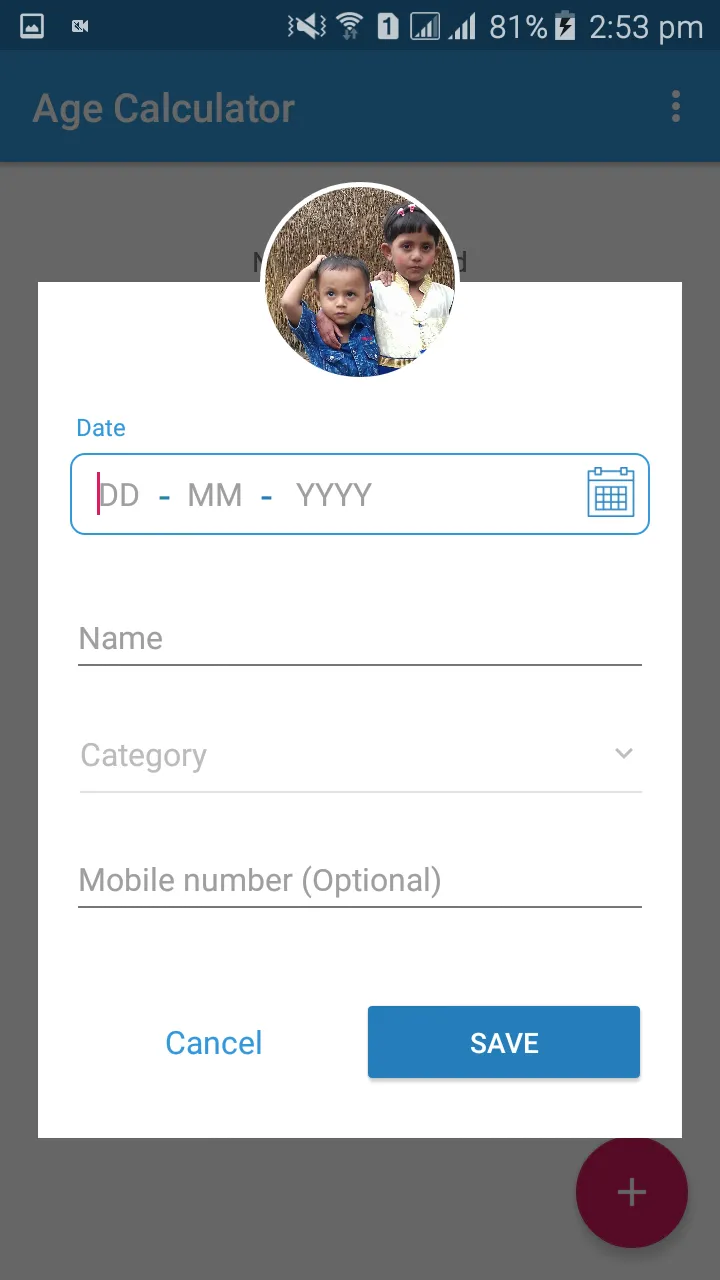
Task: Tap the floating add button
Action: tap(631, 1192)
